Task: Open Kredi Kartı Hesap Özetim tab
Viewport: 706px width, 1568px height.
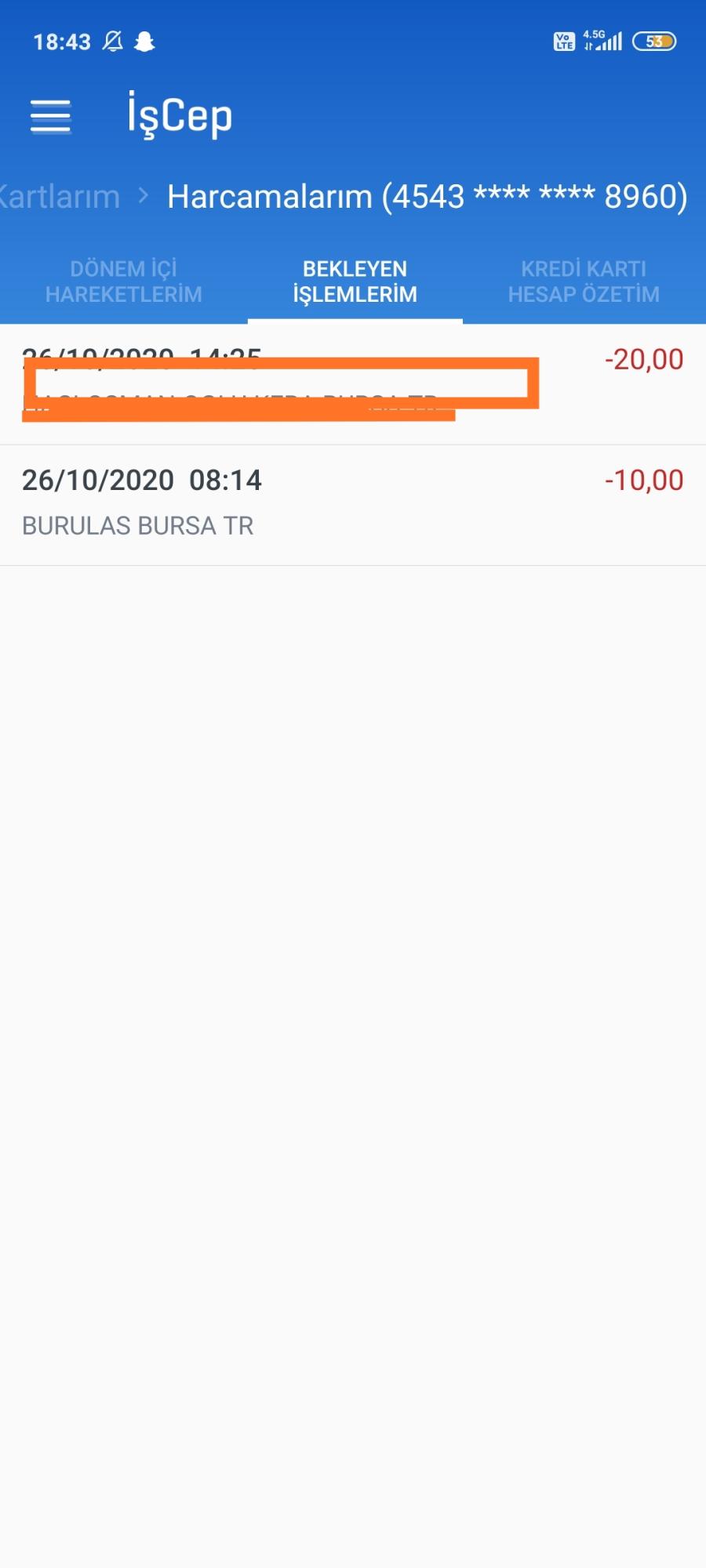Action: 584,281
